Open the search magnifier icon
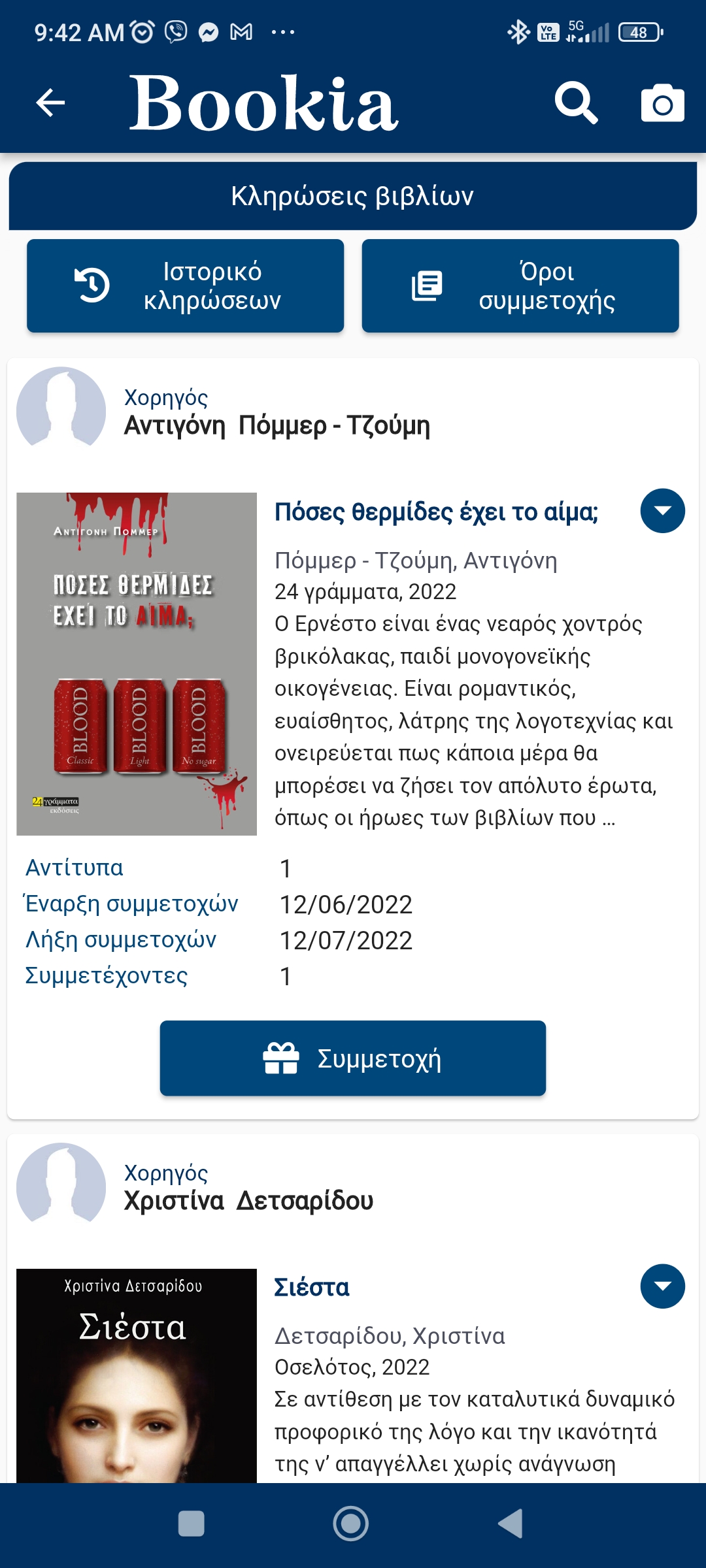Screen dimensions: 706x1568 [575, 103]
